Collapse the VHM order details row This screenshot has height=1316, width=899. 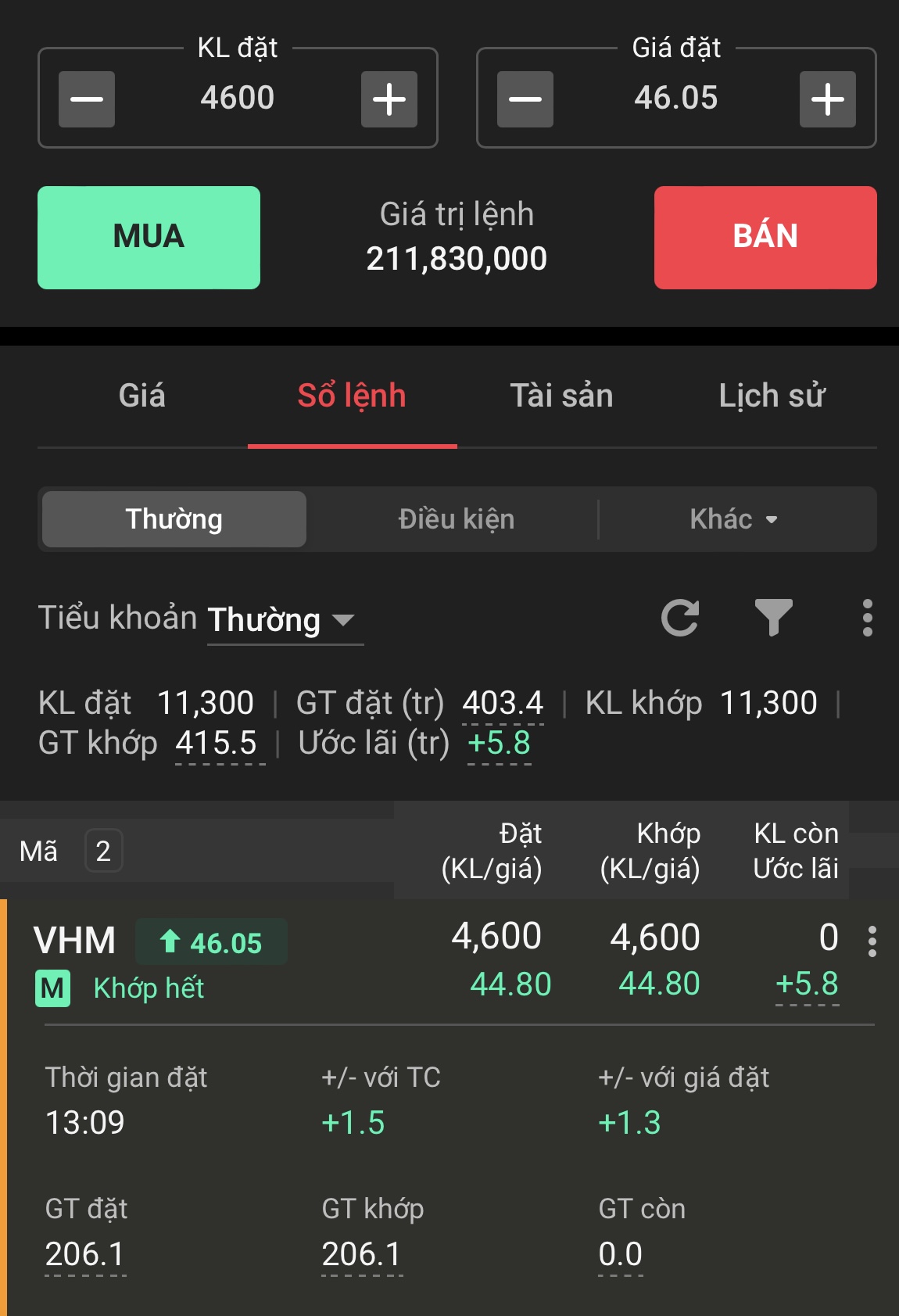tap(235, 962)
